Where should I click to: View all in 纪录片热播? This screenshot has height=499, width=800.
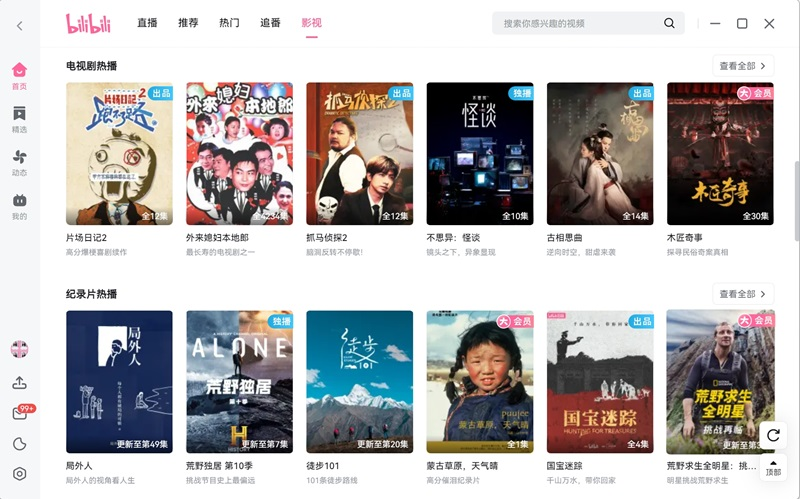coord(743,294)
